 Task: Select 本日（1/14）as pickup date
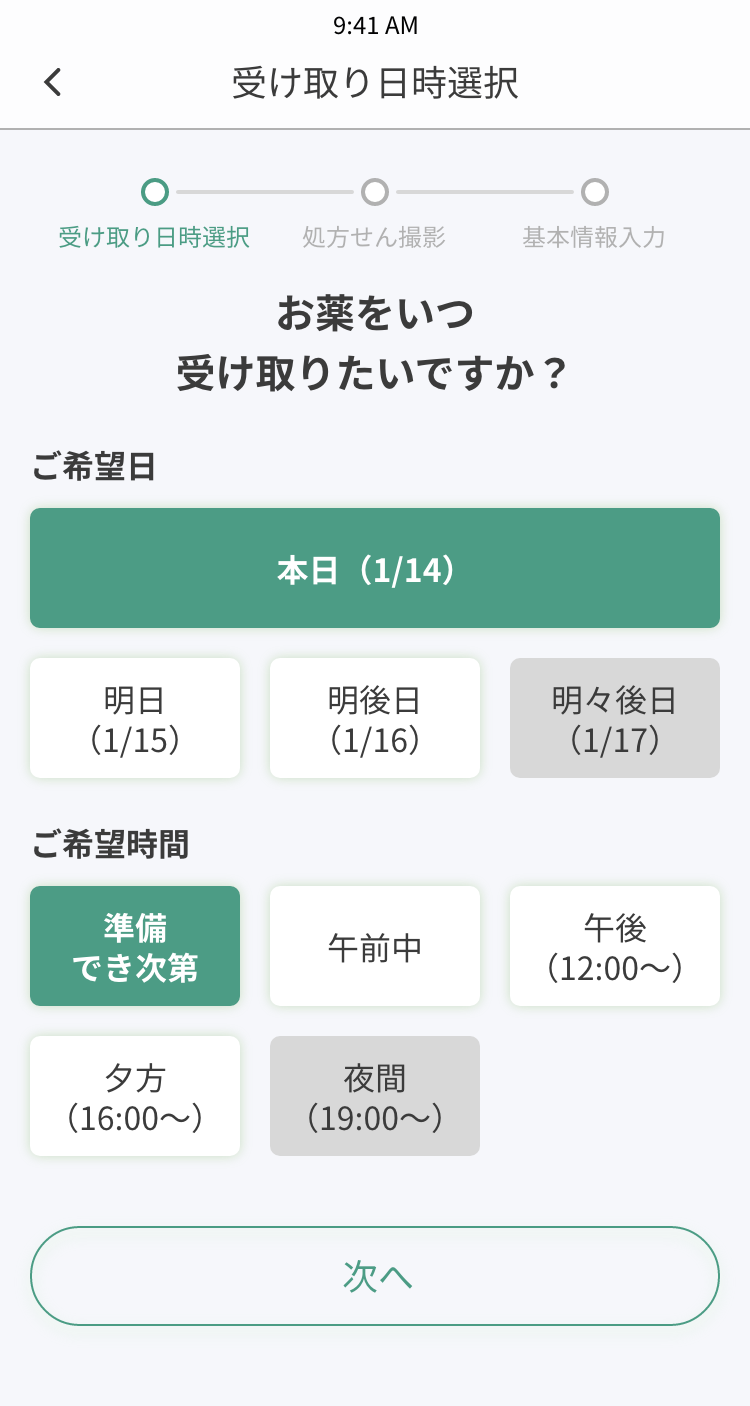[375, 568]
